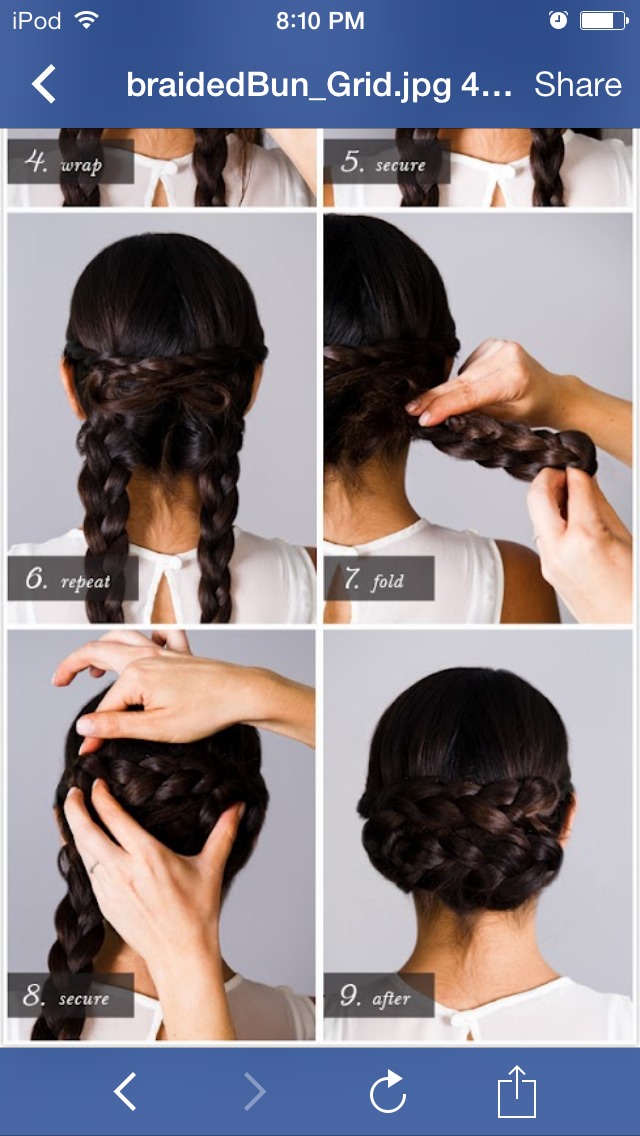Open the export action icon

(517, 1091)
